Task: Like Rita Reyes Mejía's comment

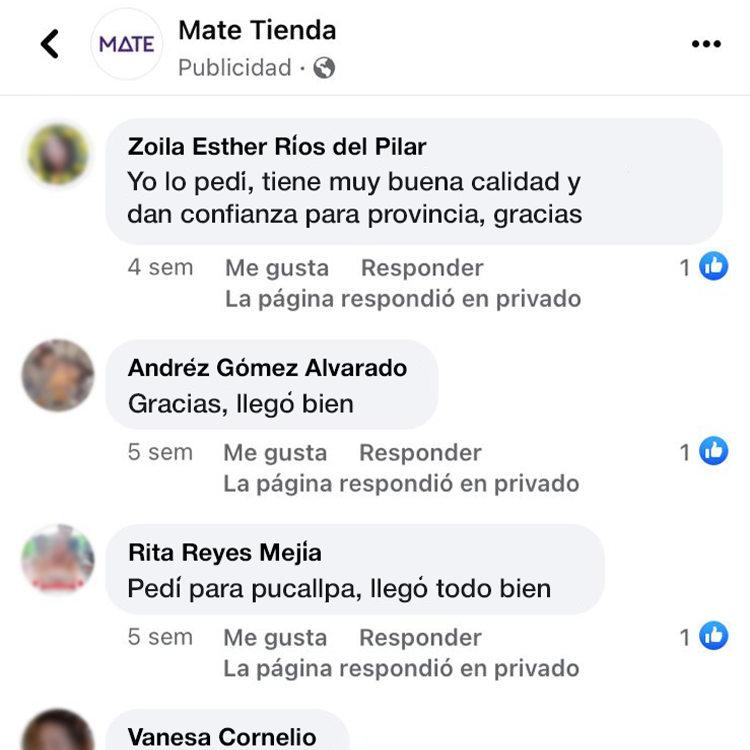Action: tap(275, 638)
